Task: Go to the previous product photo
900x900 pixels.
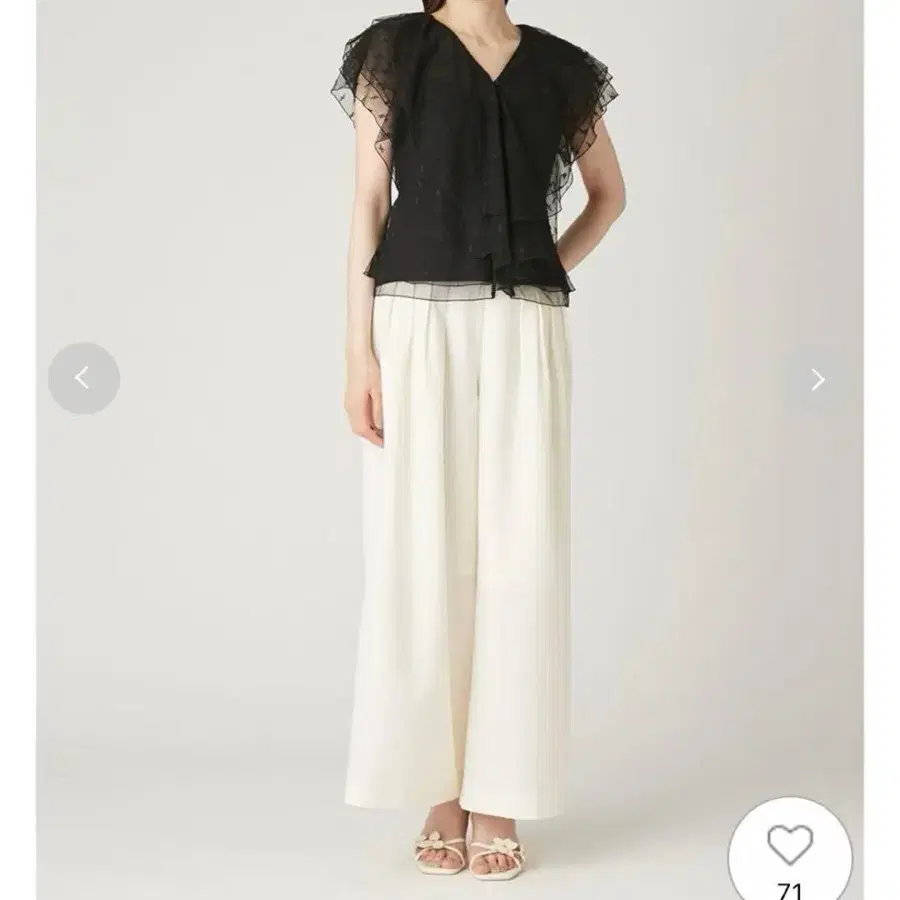Action: pyautogui.click(x=84, y=378)
